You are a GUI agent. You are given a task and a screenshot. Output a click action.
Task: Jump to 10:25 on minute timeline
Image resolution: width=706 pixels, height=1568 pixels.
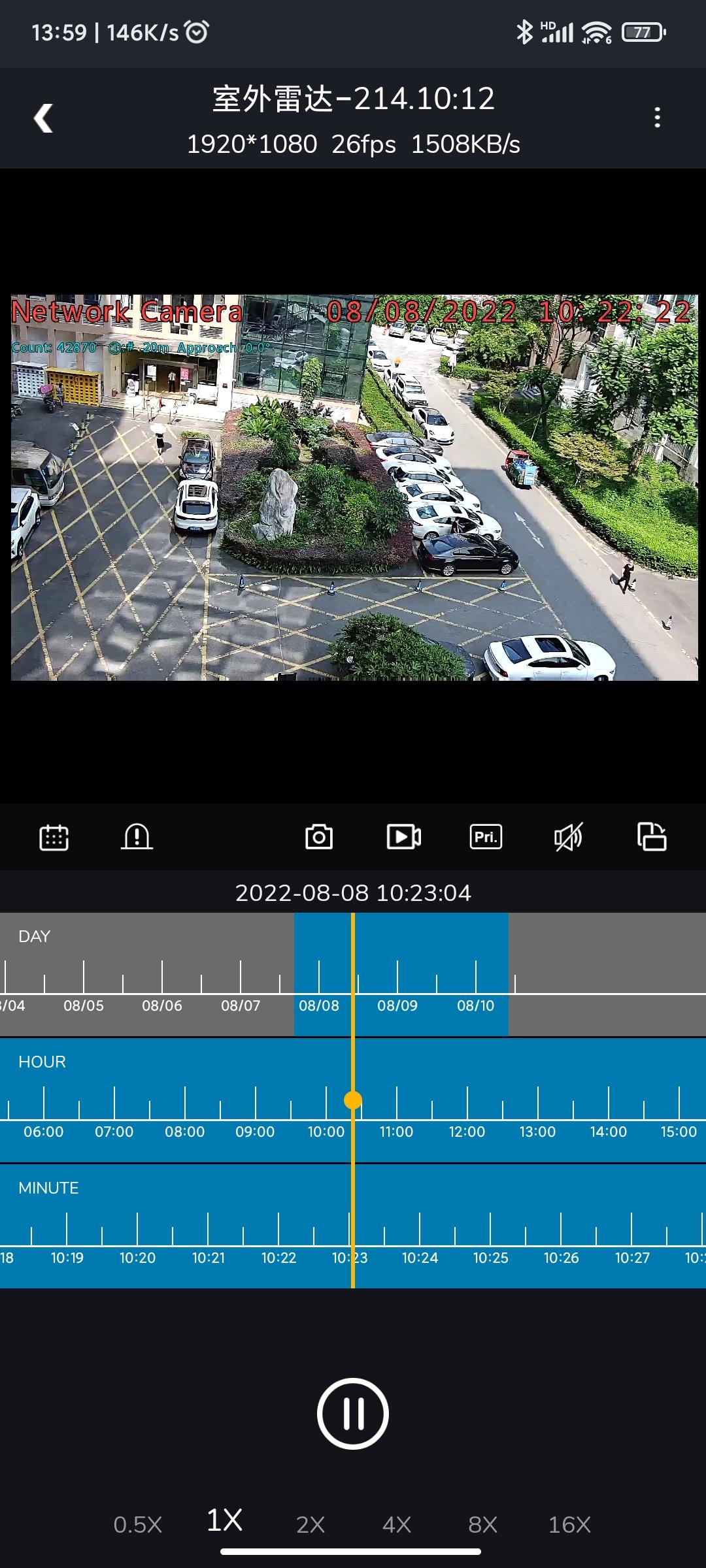[490, 1258]
